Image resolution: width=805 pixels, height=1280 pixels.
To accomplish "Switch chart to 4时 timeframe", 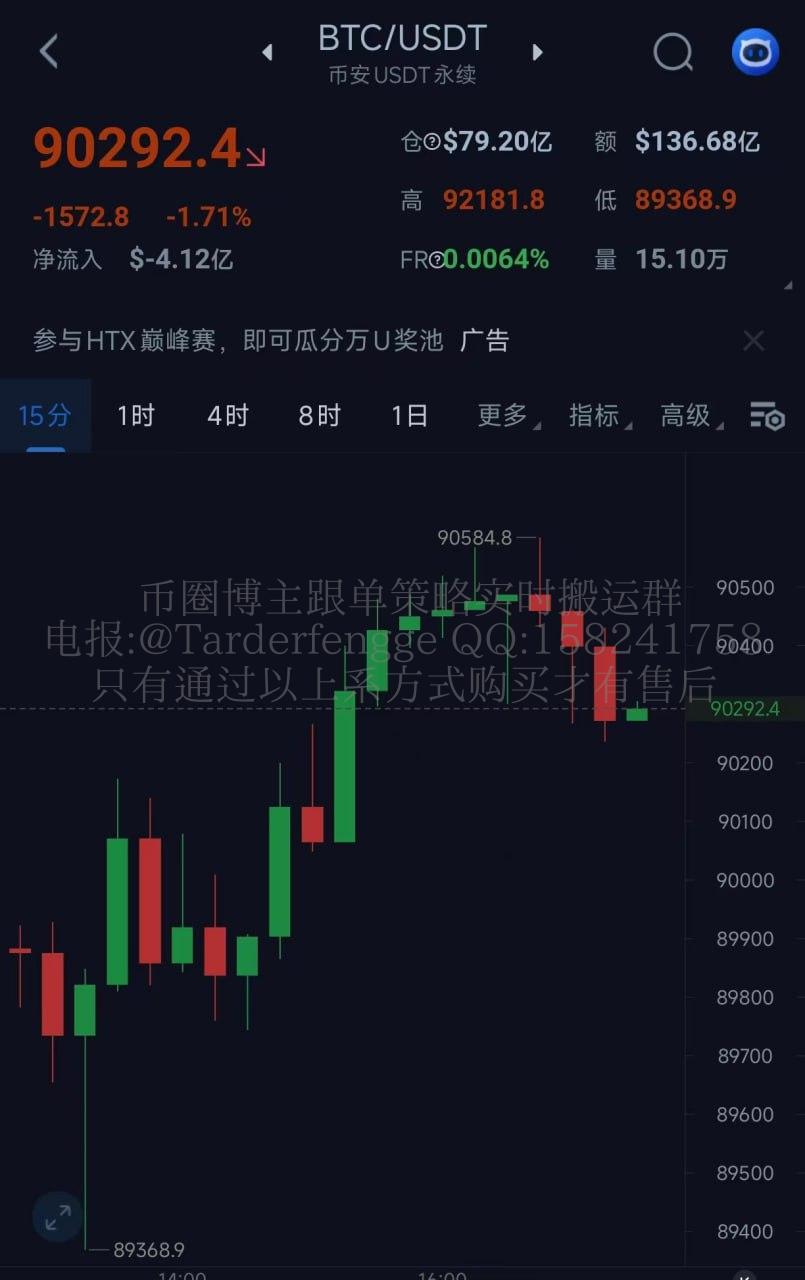I will point(227,415).
